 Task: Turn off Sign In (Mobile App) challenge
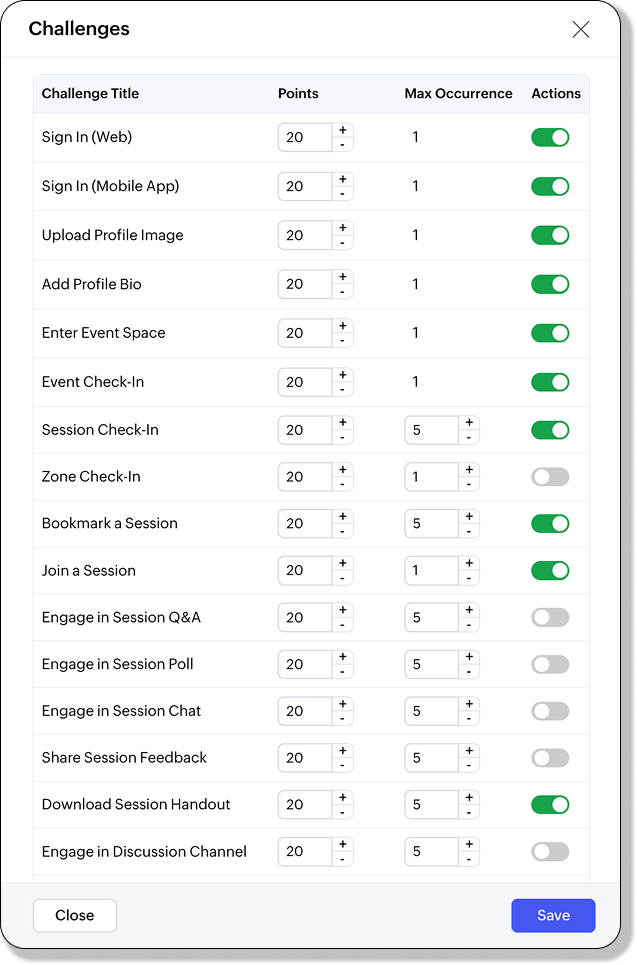(550, 186)
